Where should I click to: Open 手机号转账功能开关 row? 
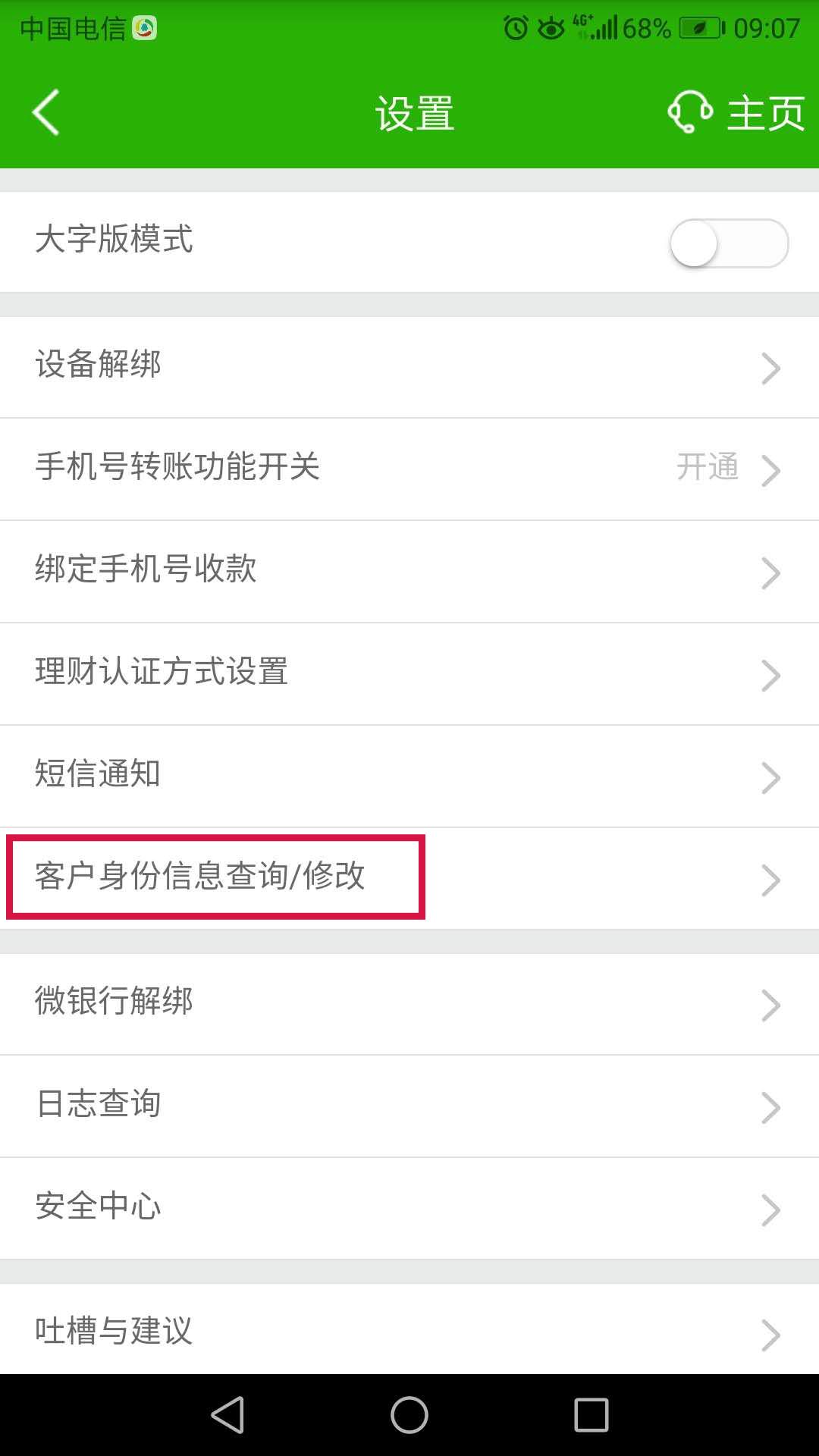click(409, 469)
